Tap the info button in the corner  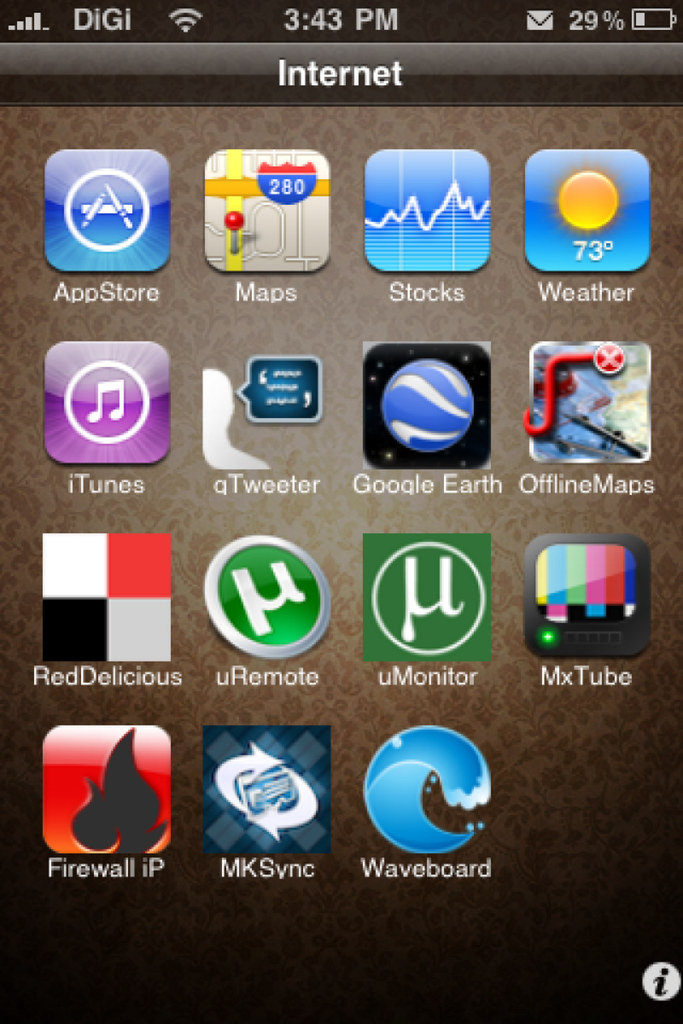[660, 981]
